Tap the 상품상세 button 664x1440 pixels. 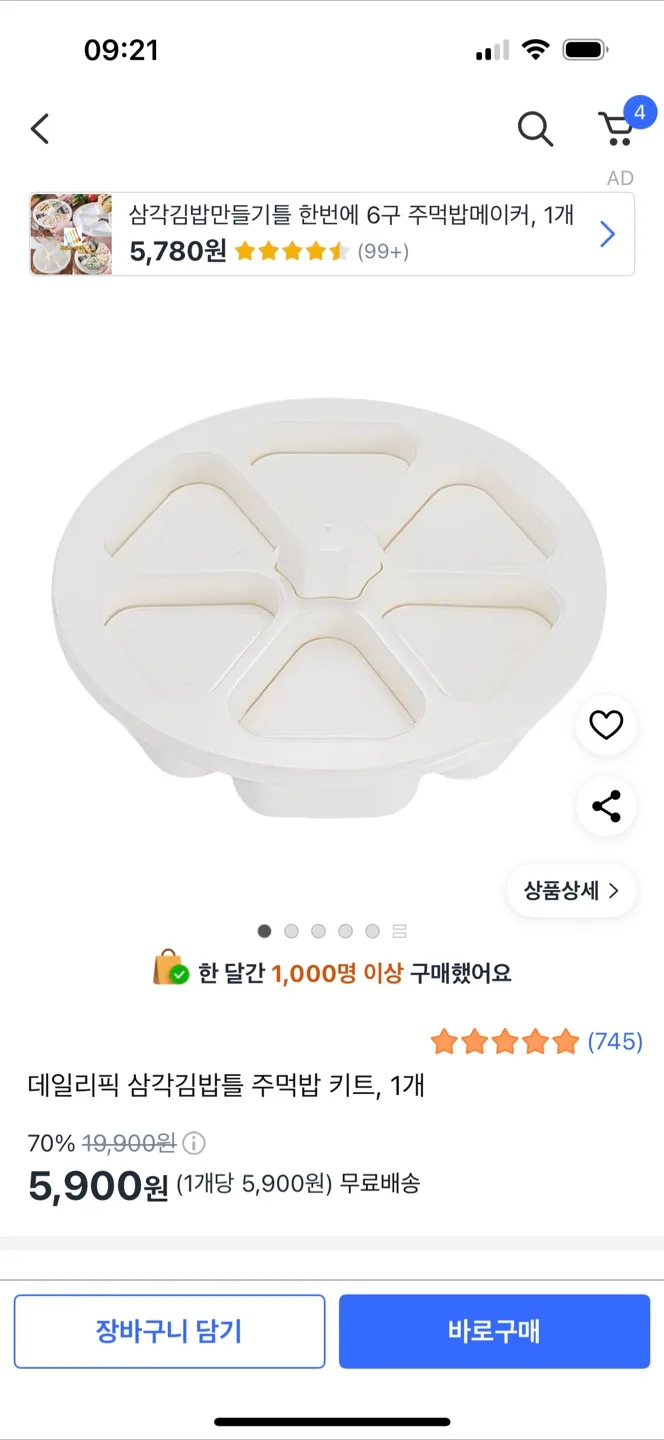pyautogui.click(x=571, y=890)
